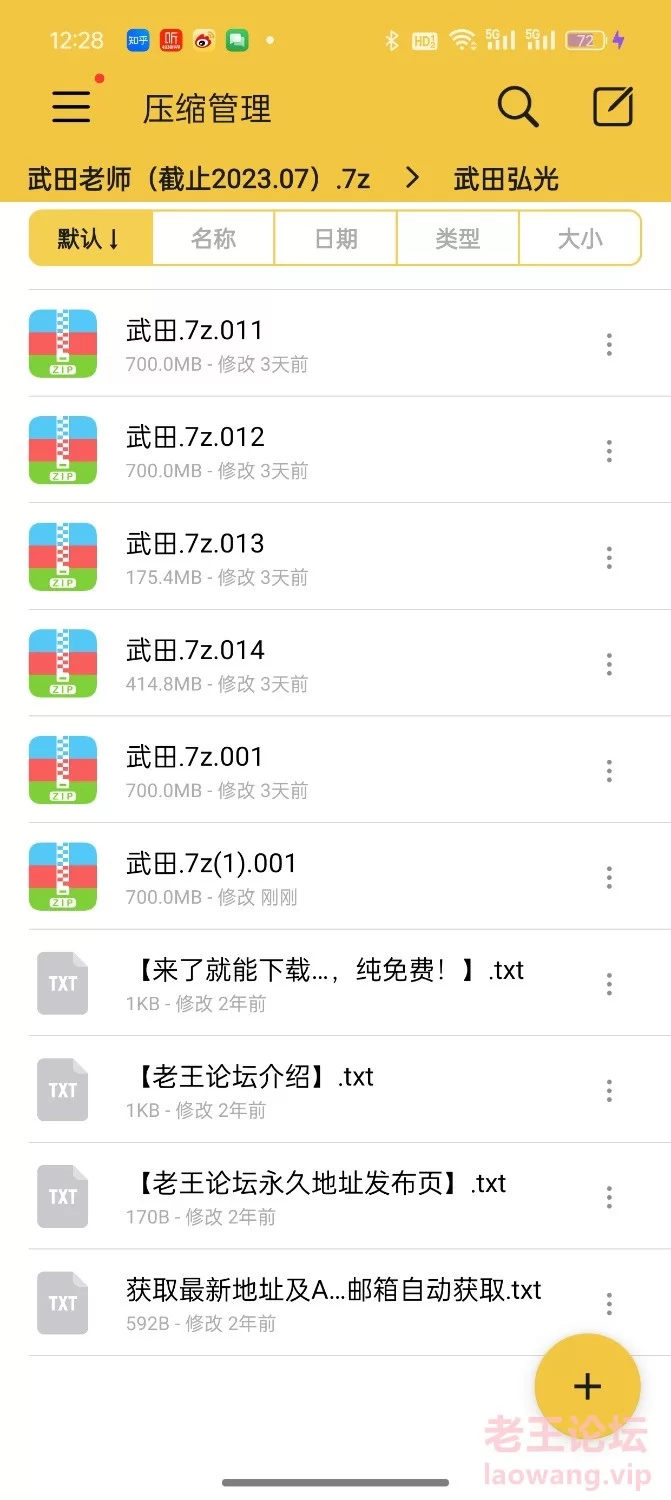Open the file 武田.7z.011
Viewport: 671px width, 1500px height.
pos(335,344)
